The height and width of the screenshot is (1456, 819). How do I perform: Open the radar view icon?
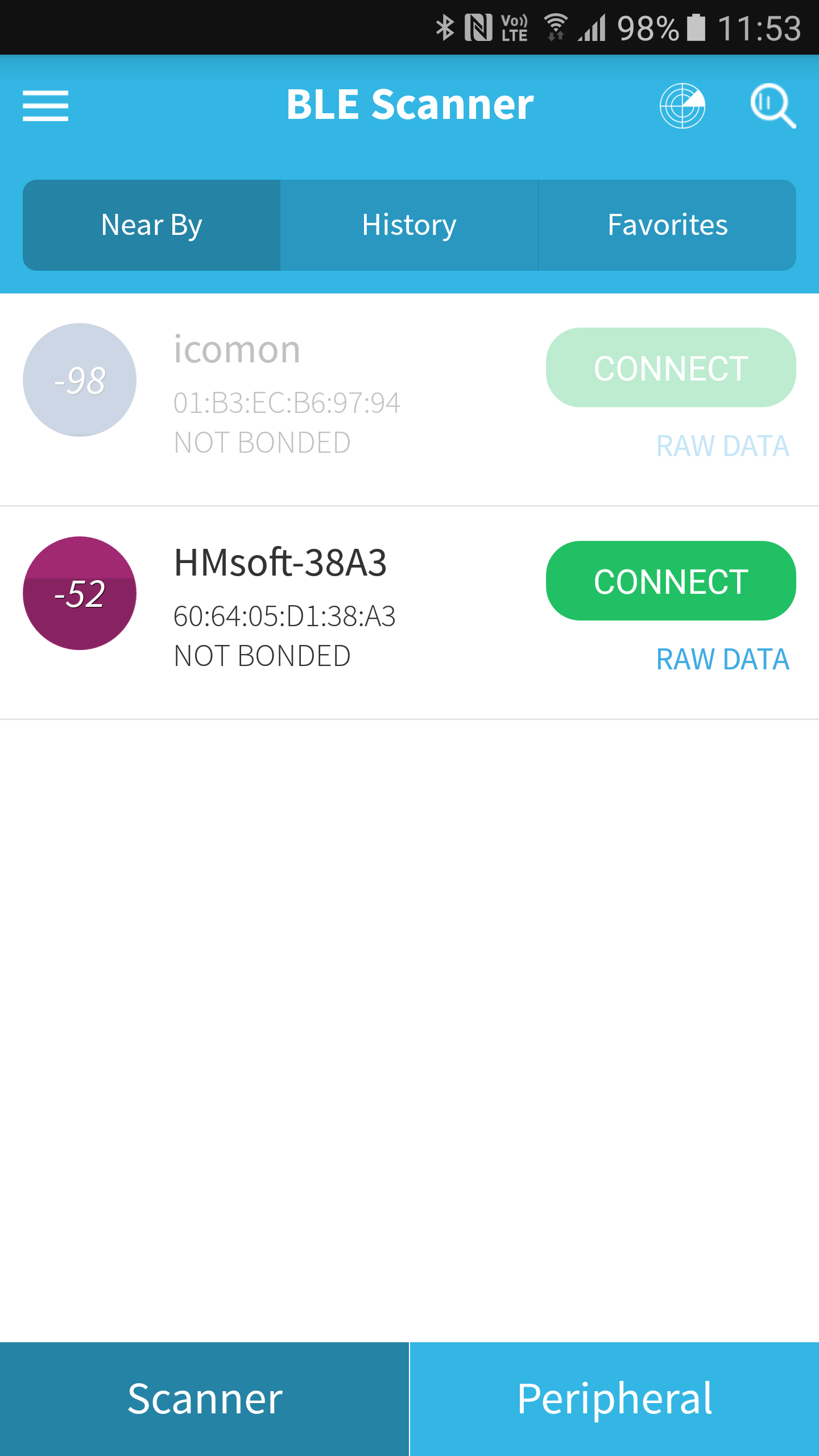pos(682,106)
